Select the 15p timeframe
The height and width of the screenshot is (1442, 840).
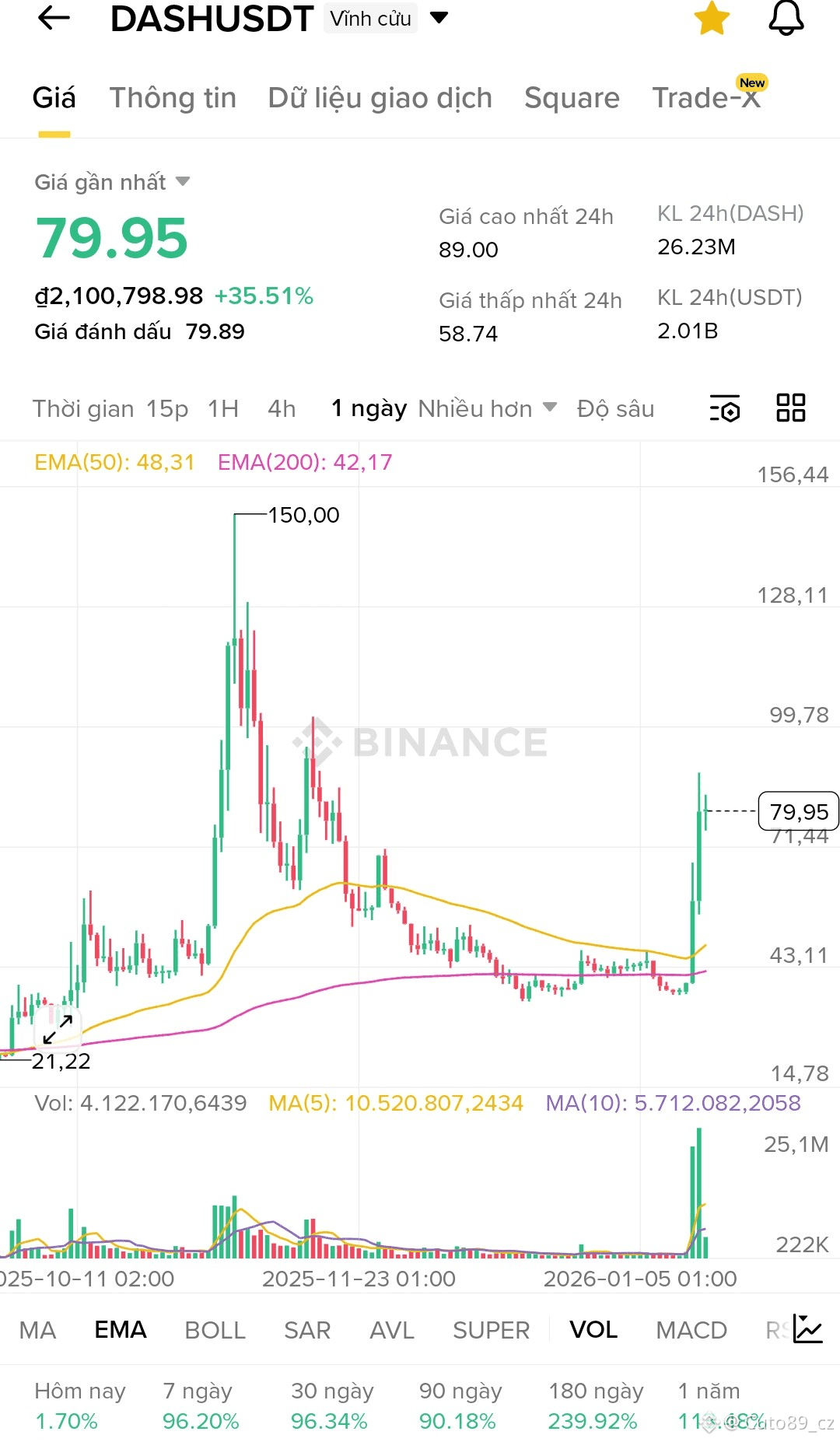(x=167, y=408)
